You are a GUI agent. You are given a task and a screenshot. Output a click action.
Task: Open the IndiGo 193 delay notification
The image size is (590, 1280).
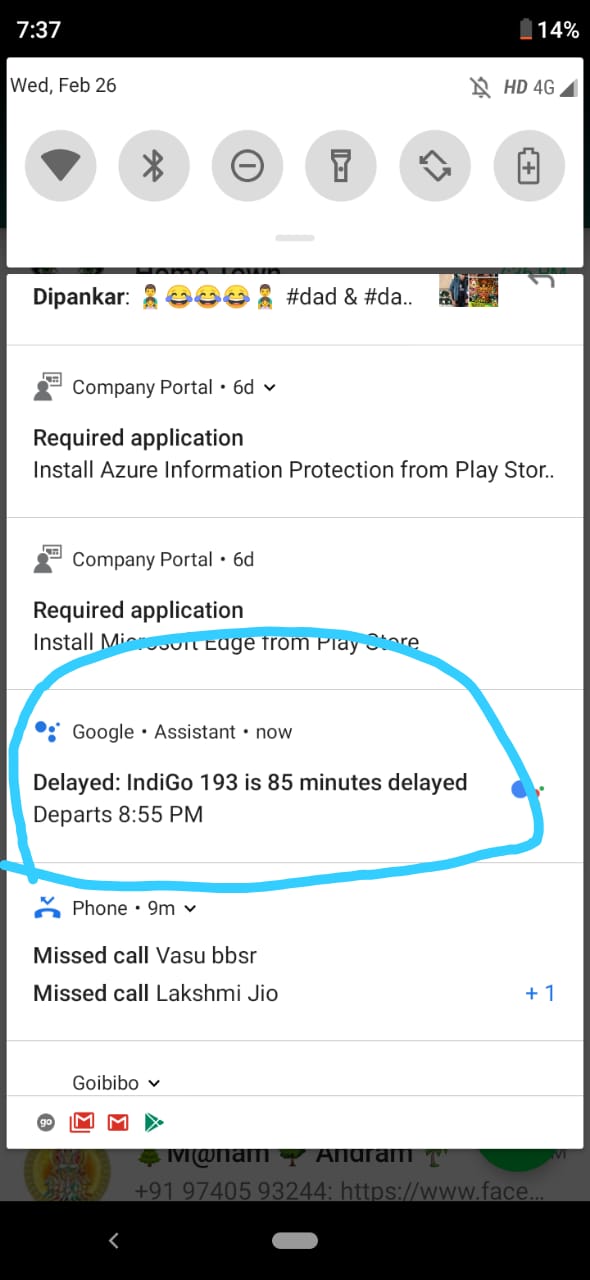pos(295,776)
